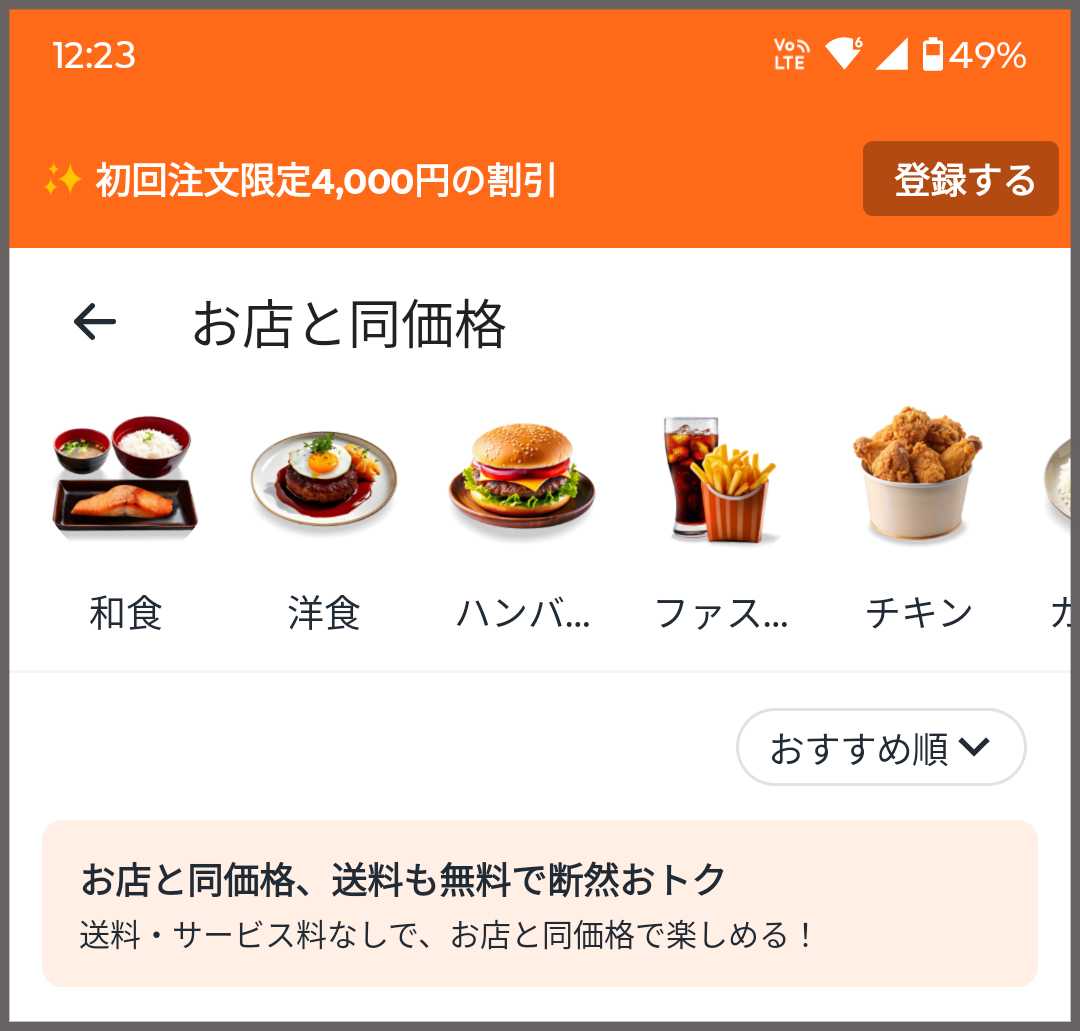Screen dimensions: 1080x1031
Task: Browse the fast food category with fries
Action: coord(721,521)
